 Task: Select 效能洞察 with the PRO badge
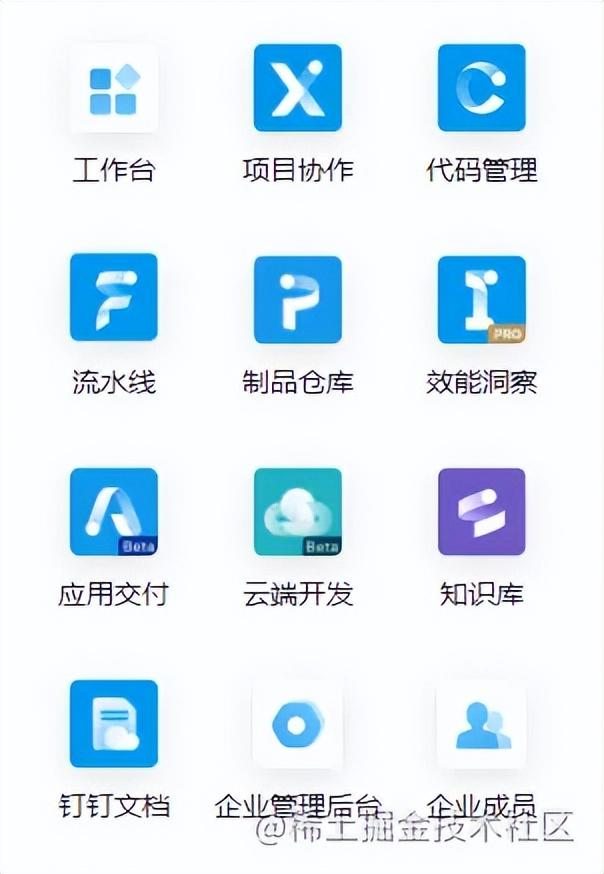(x=481, y=299)
